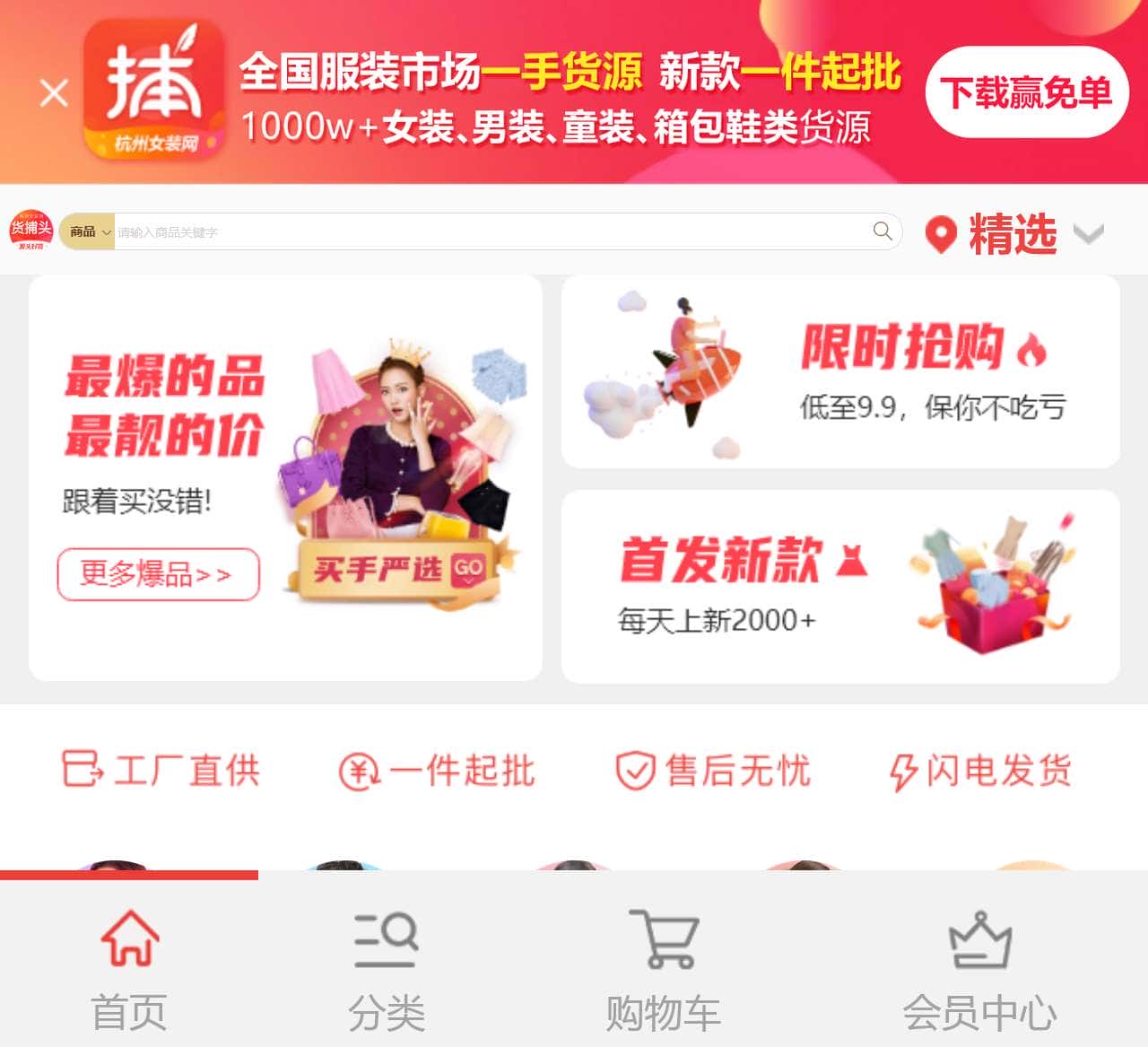
Task: Tap the 下载赢免单 download button
Action: 1026,92
